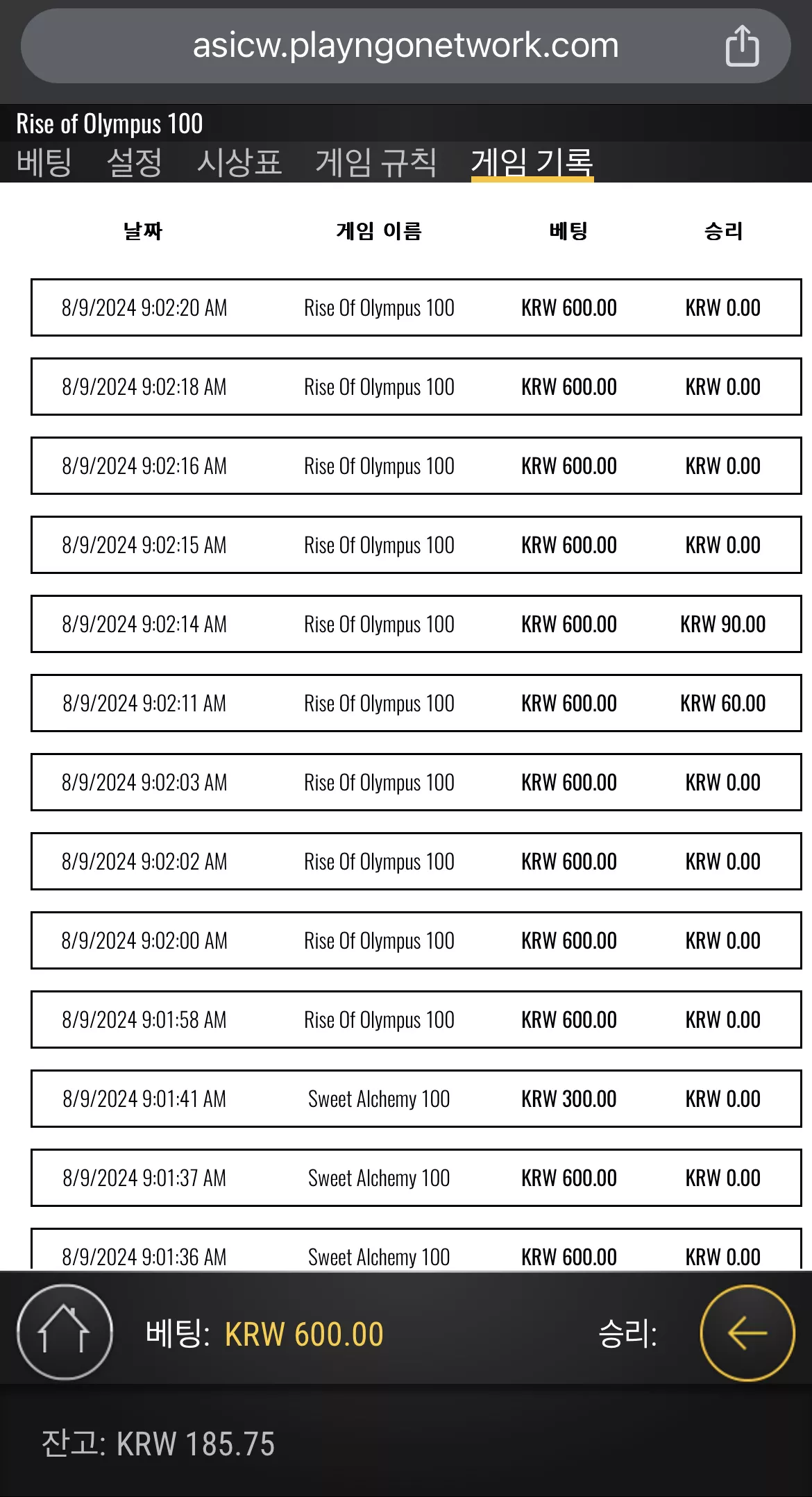The image size is (812, 1497).
Task: Open the 9:01:41 AM Sweet Alchemy 100 record
Action: pos(416,1099)
